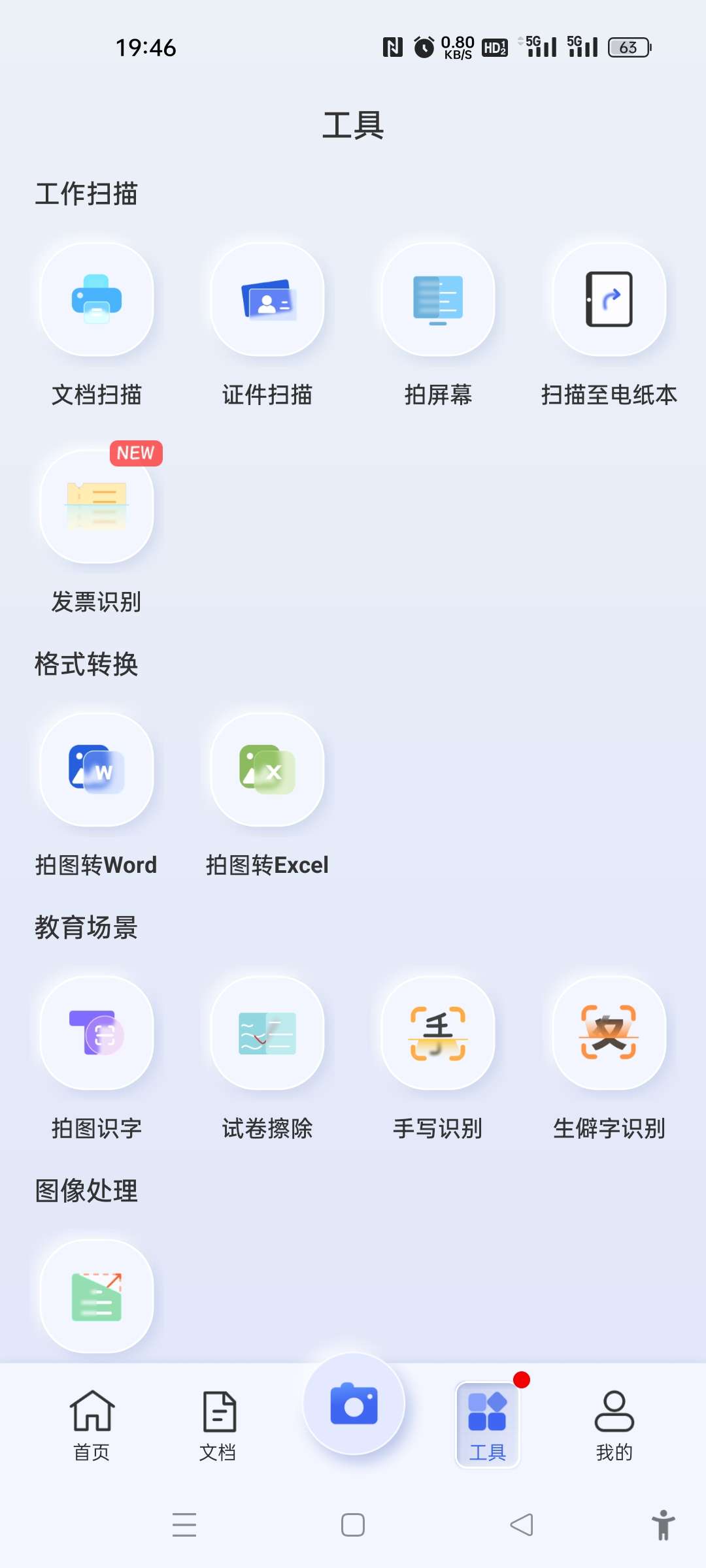Select the 拍屏幕 screen capture tool
Screen dimensions: 706x1568
pos(438,300)
